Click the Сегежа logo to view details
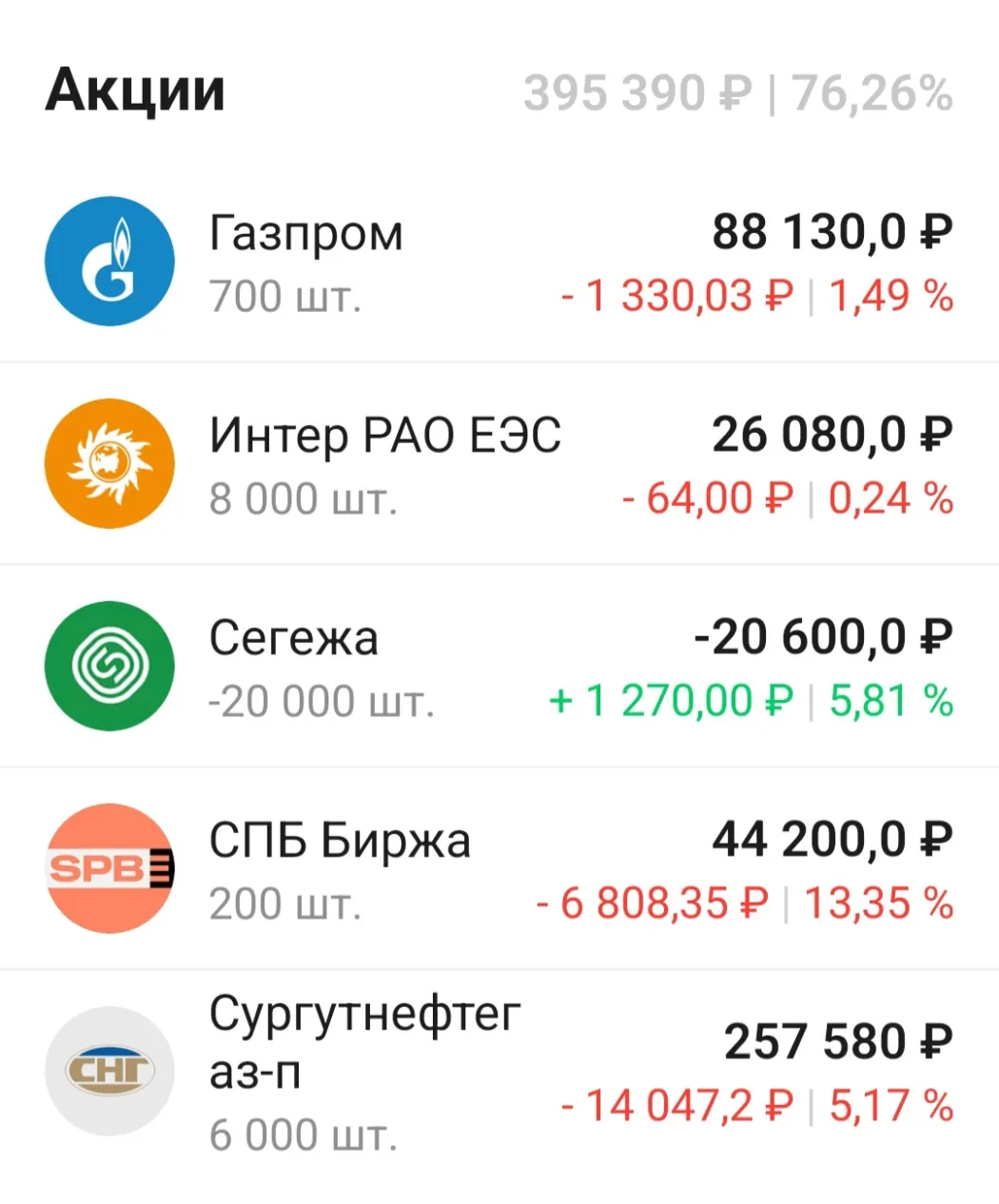 tap(108, 667)
